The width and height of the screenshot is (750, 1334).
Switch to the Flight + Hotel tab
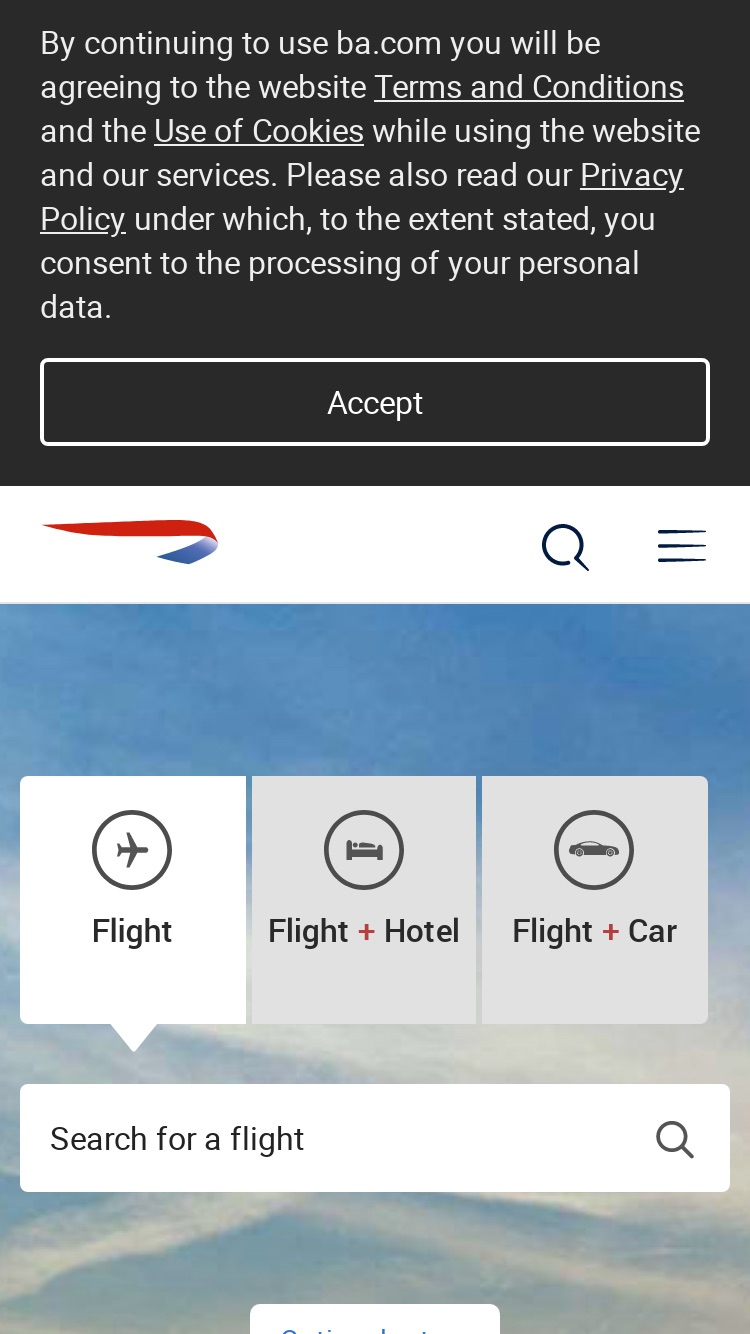click(x=364, y=900)
